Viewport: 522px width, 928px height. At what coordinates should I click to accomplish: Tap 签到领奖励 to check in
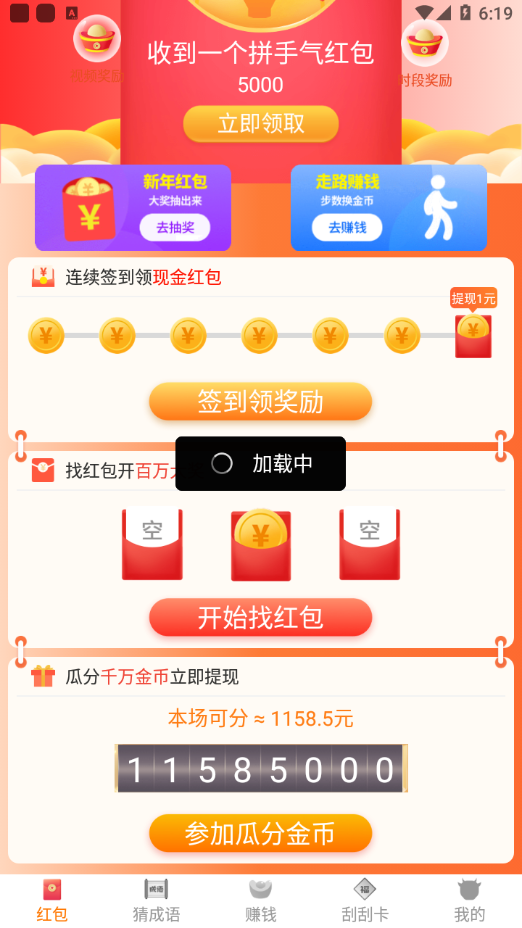click(260, 401)
